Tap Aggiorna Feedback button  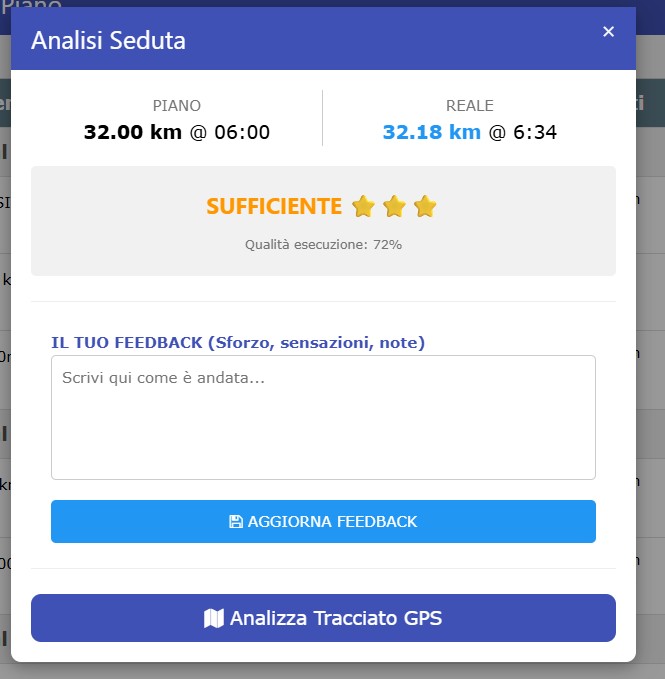pyautogui.click(x=323, y=521)
